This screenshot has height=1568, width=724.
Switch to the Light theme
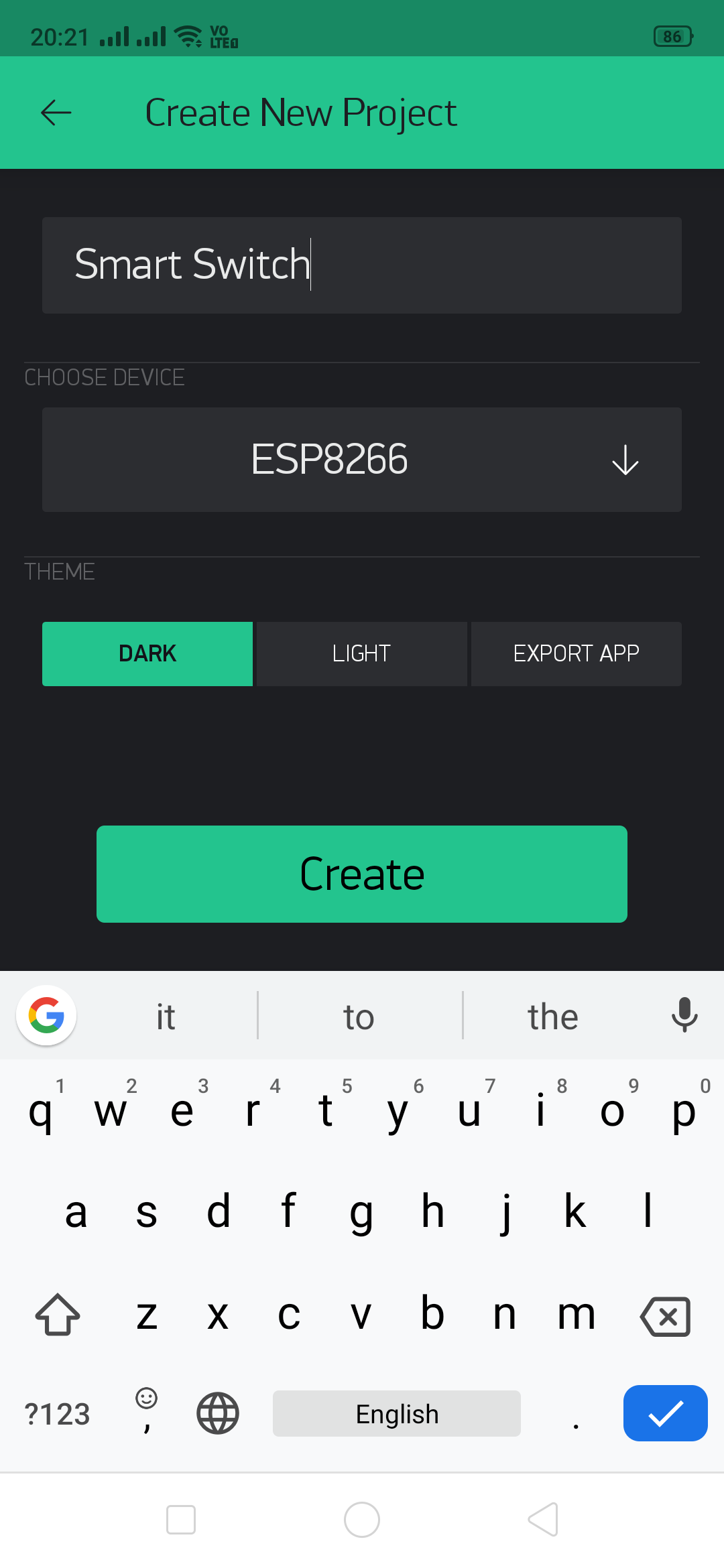point(362,653)
